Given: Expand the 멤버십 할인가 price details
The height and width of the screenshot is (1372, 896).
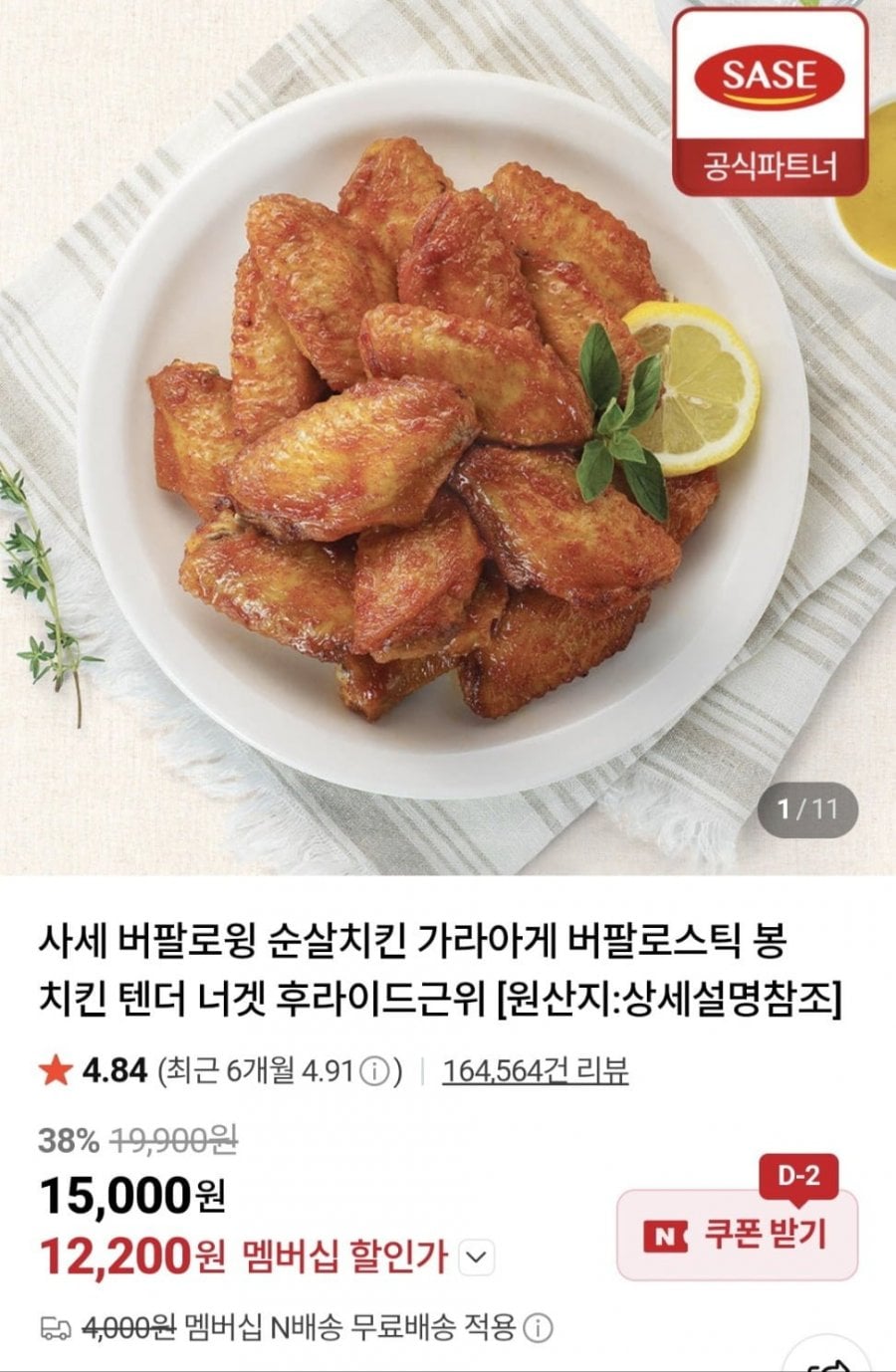Looking at the screenshot, I should tap(478, 1258).
